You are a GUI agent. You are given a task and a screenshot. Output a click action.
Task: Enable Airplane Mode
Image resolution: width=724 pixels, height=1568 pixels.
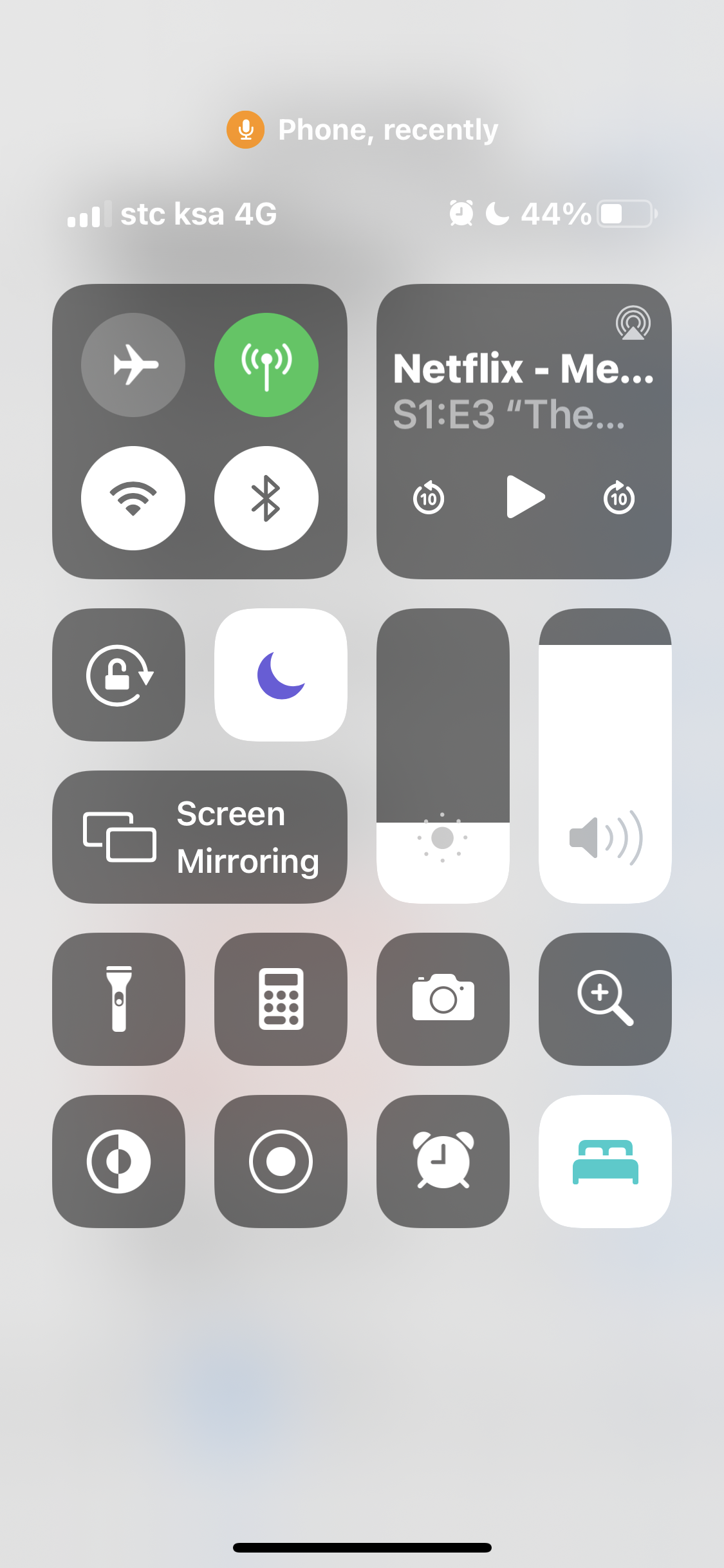(x=133, y=365)
